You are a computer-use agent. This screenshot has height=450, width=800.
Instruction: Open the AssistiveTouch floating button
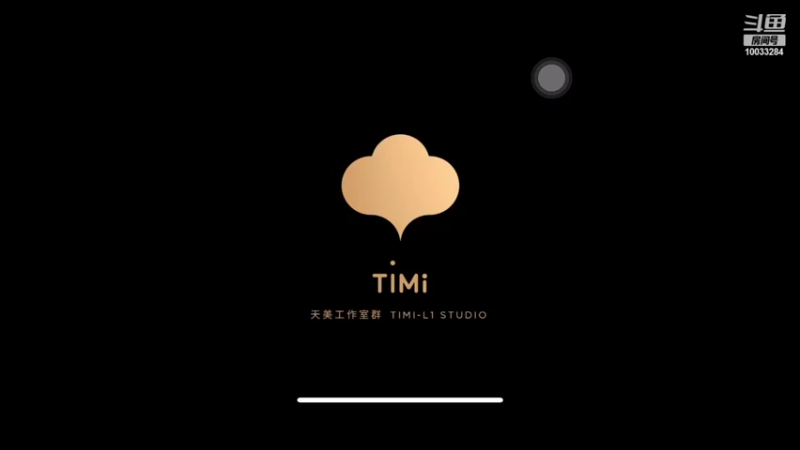pyautogui.click(x=551, y=77)
